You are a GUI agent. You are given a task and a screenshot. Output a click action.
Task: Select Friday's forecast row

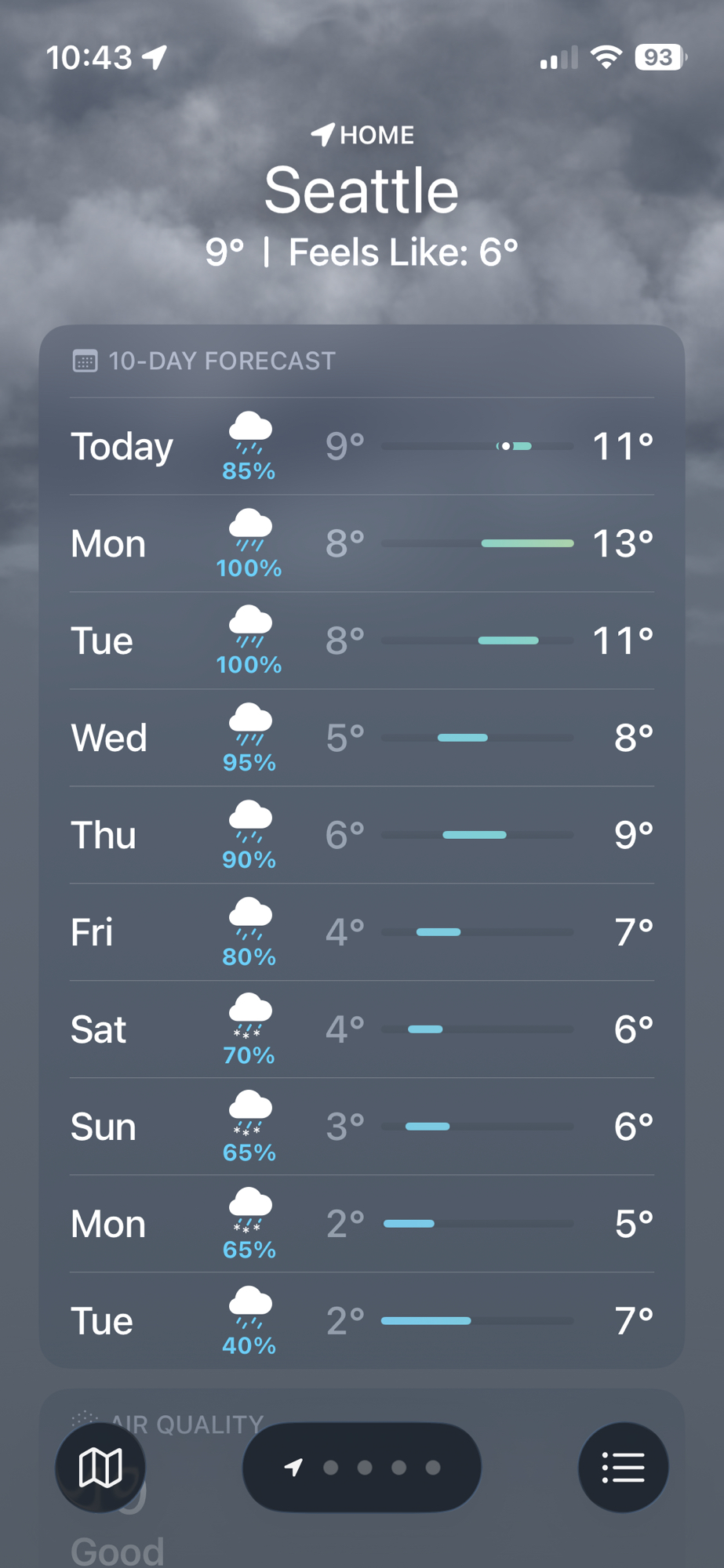tap(362, 932)
